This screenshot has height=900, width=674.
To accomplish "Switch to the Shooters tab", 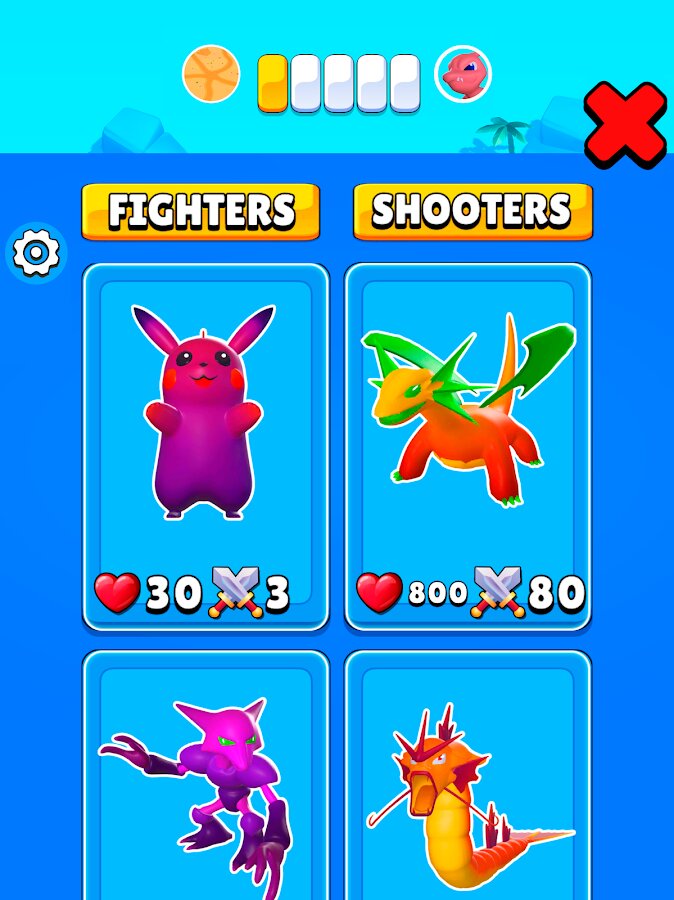I will [x=472, y=211].
